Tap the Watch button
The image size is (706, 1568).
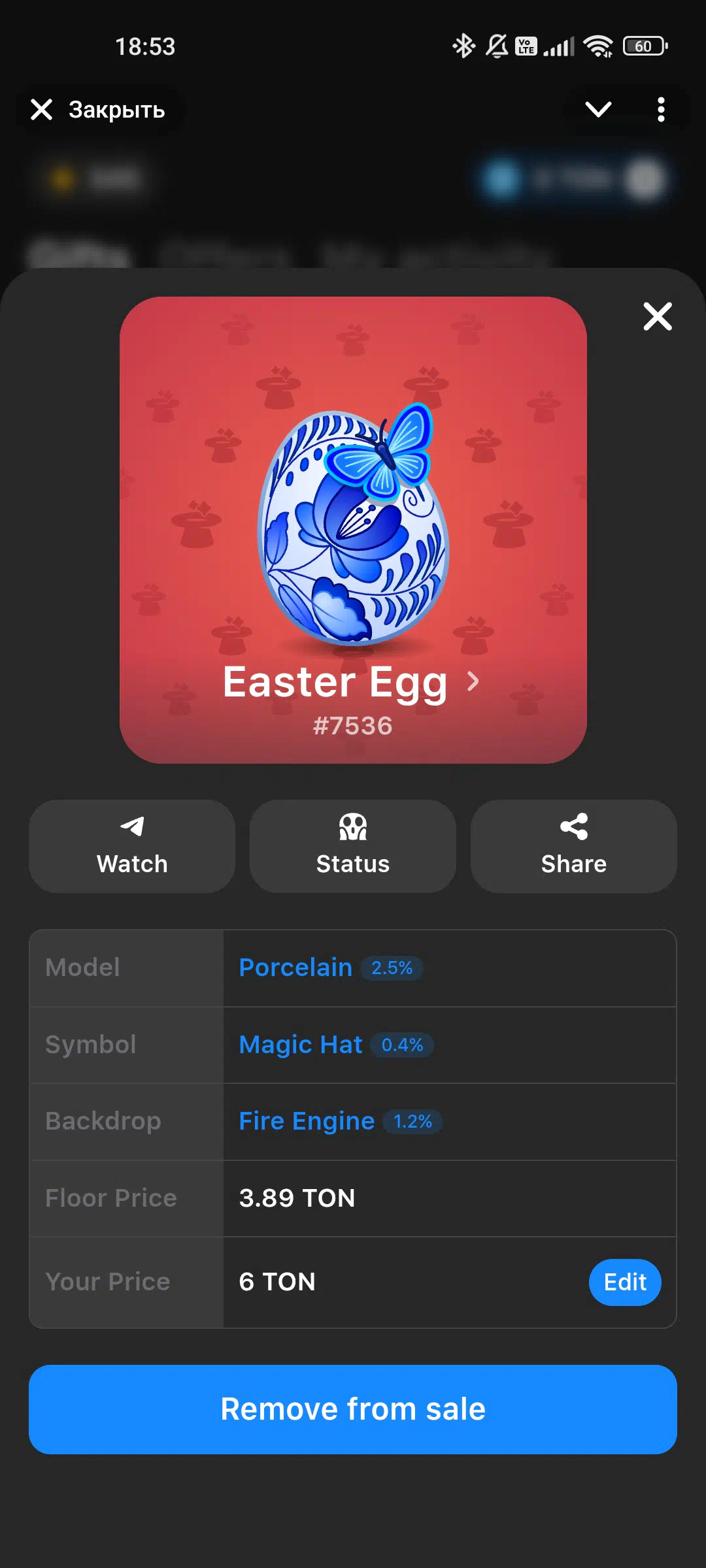[132, 846]
